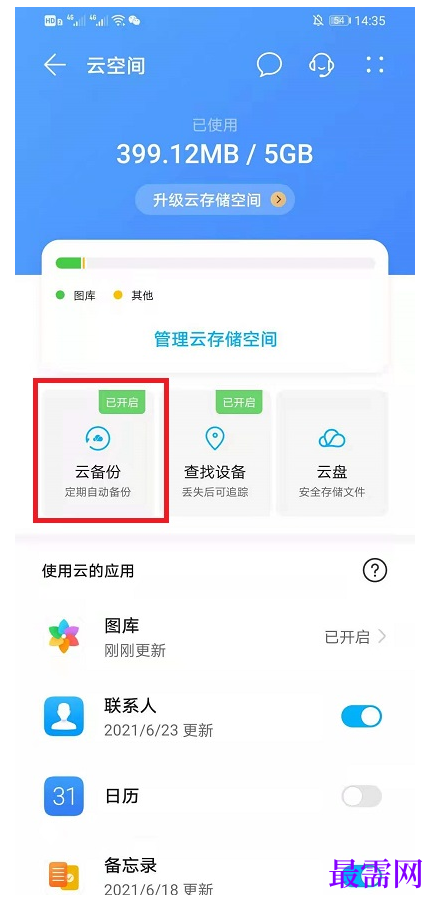Go back from 云空间 page

55,65
